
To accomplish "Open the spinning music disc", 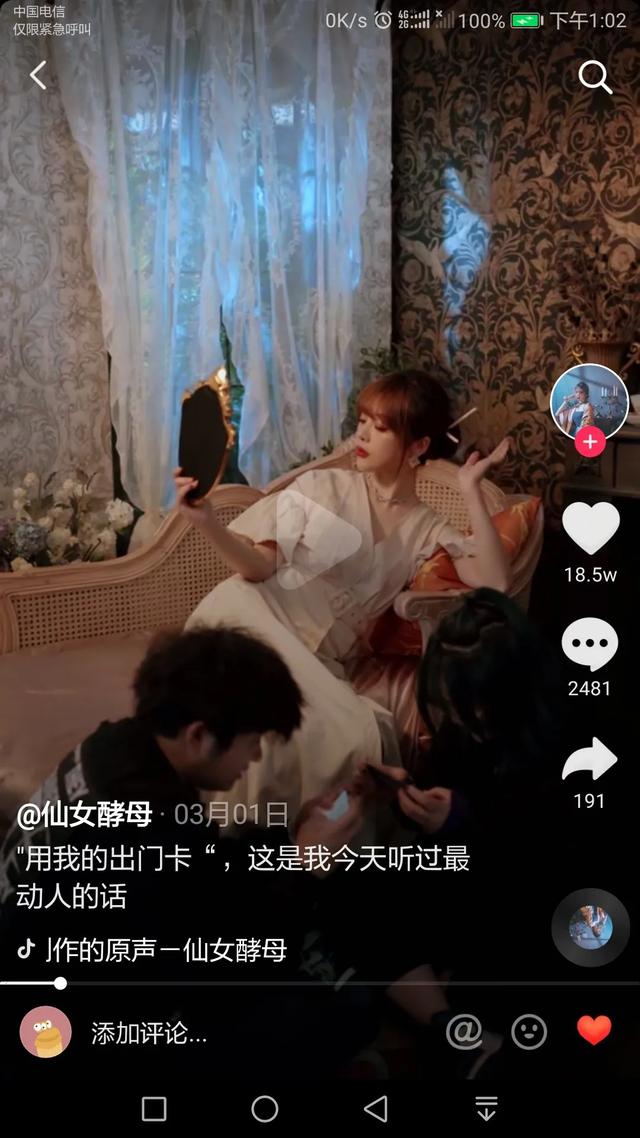I will click(590, 927).
